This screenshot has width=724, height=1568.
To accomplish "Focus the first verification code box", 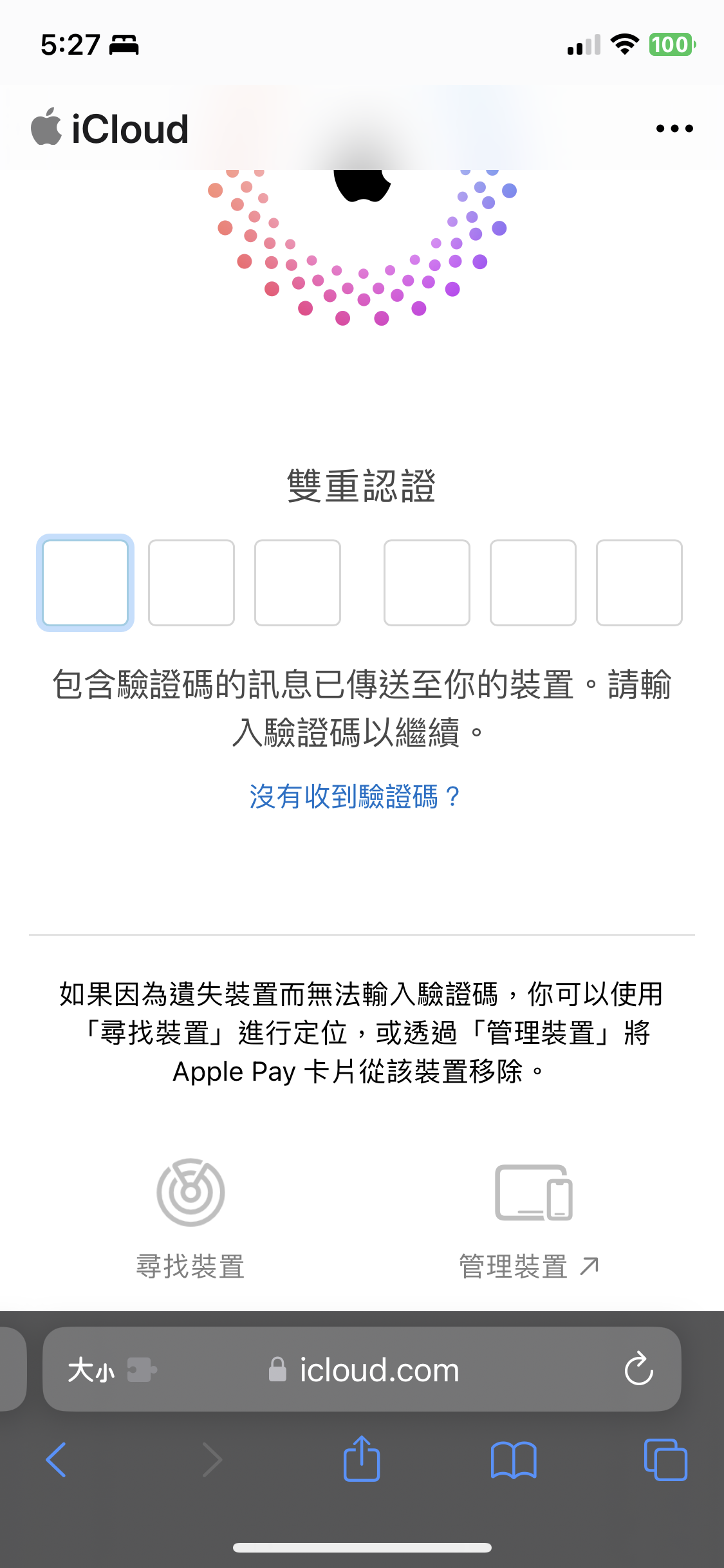I will [85, 583].
